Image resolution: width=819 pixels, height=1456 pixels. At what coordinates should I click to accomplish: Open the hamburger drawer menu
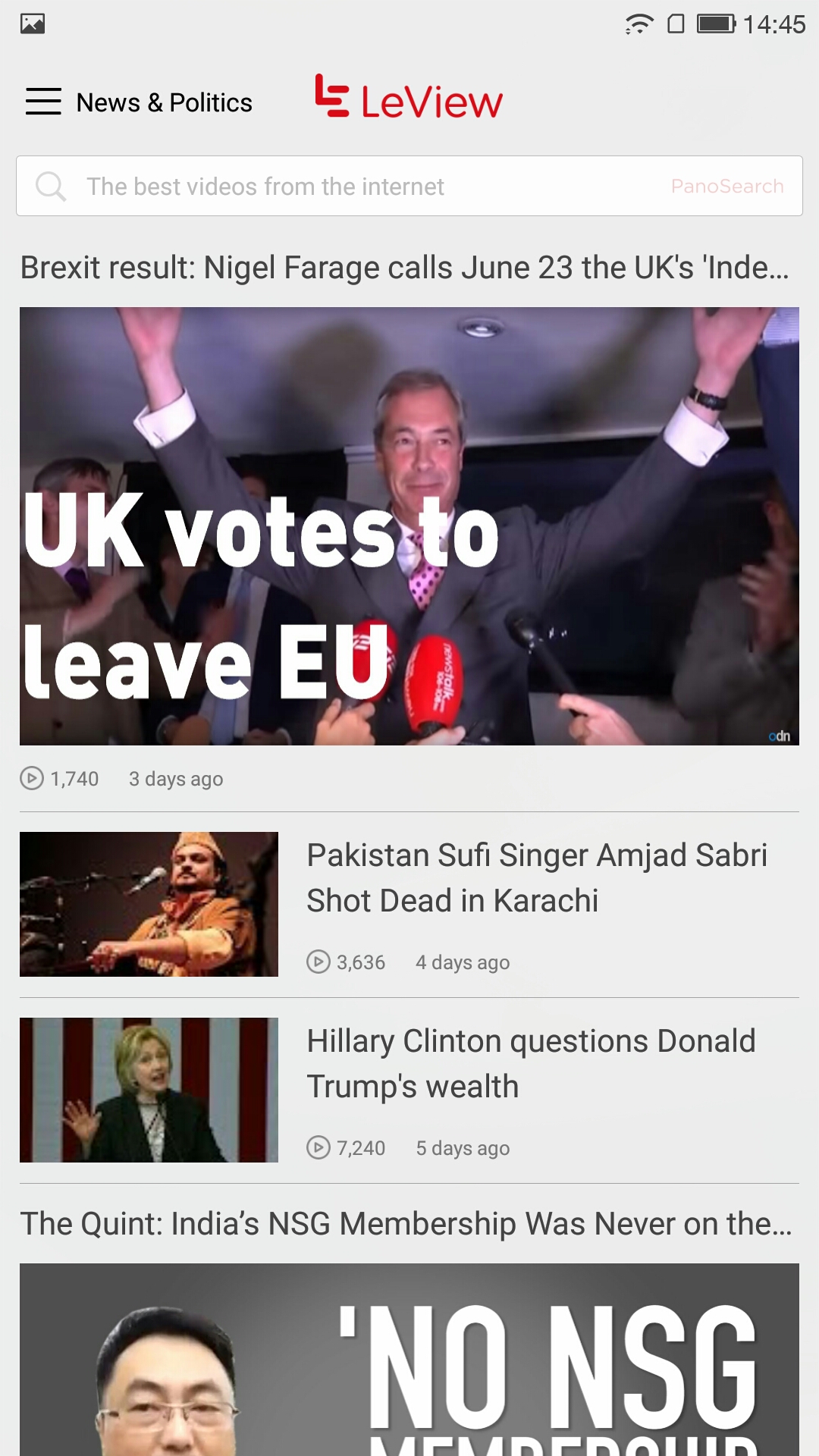coord(43,102)
